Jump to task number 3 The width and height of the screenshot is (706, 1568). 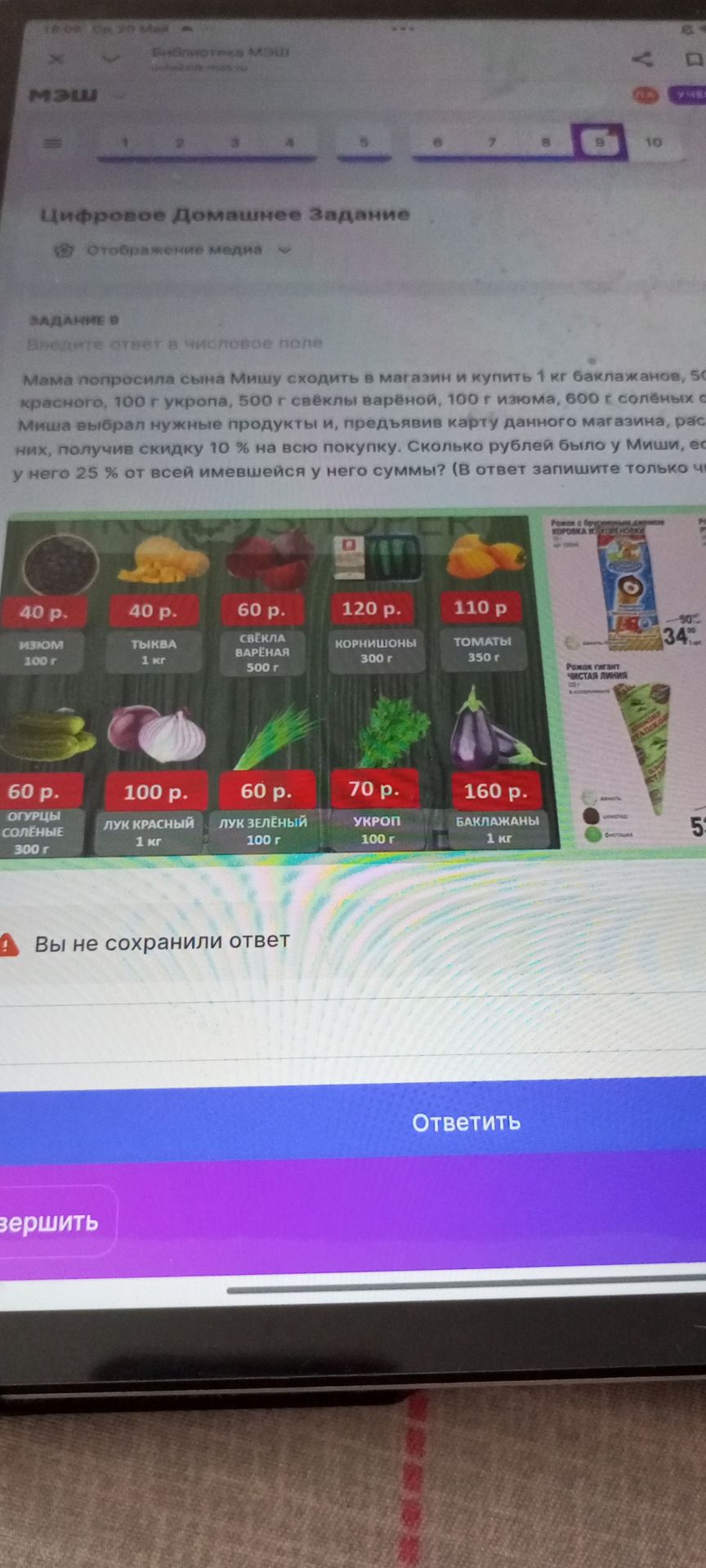pyautogui.click(x=235, y=142)
